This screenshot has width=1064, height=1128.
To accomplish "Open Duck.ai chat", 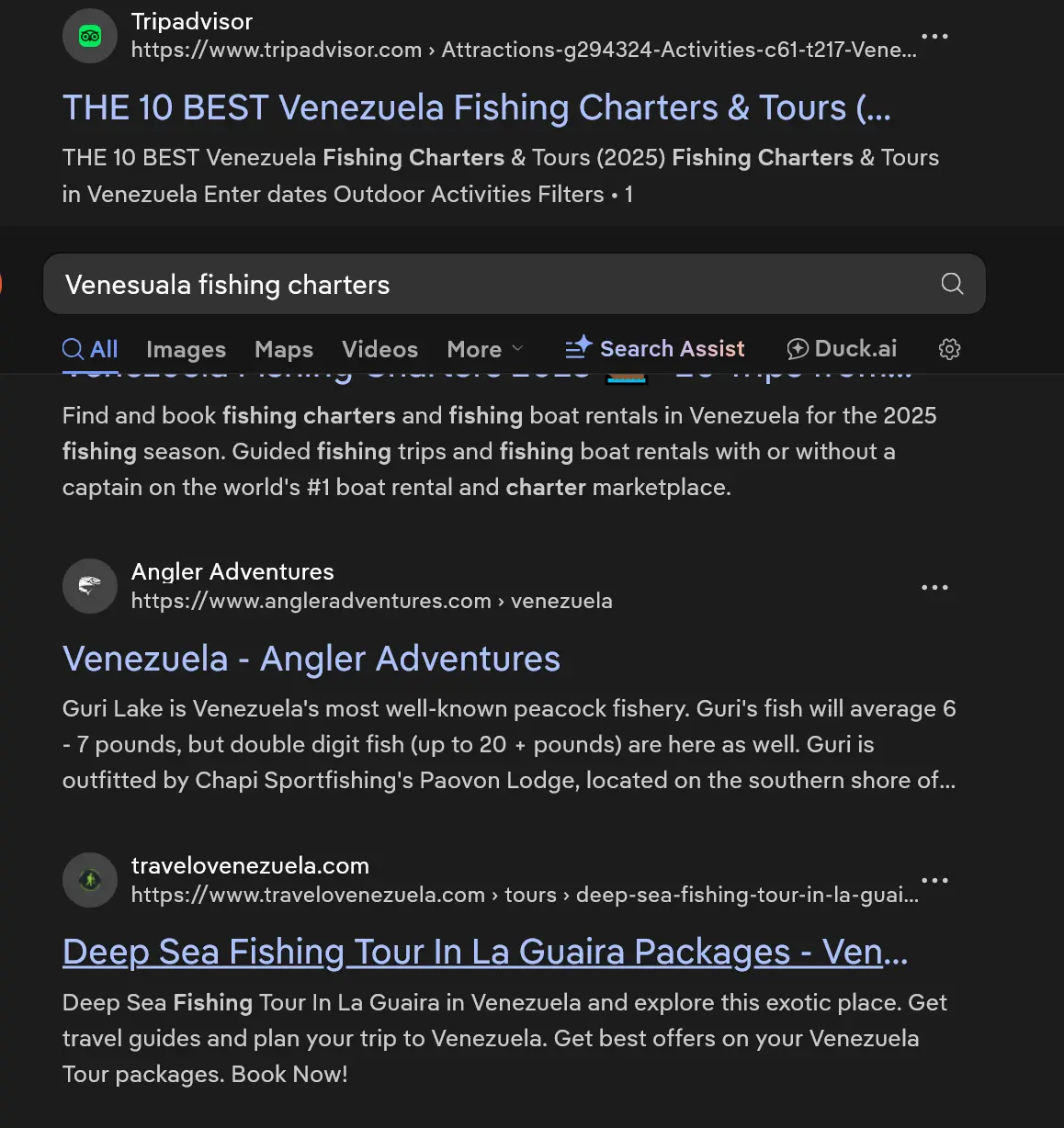I will [842, 349].
